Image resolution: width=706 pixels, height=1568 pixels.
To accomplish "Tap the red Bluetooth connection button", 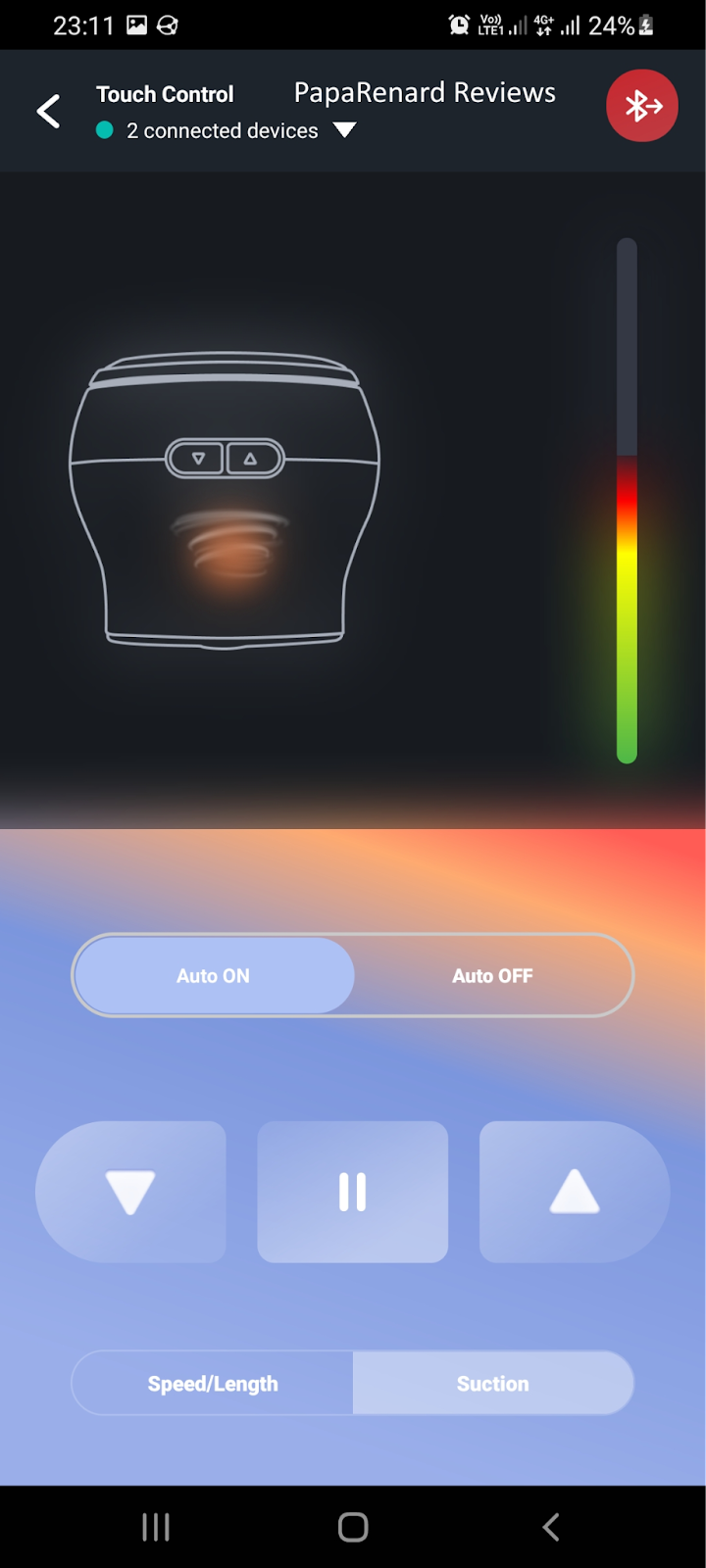I will [642, 106].
